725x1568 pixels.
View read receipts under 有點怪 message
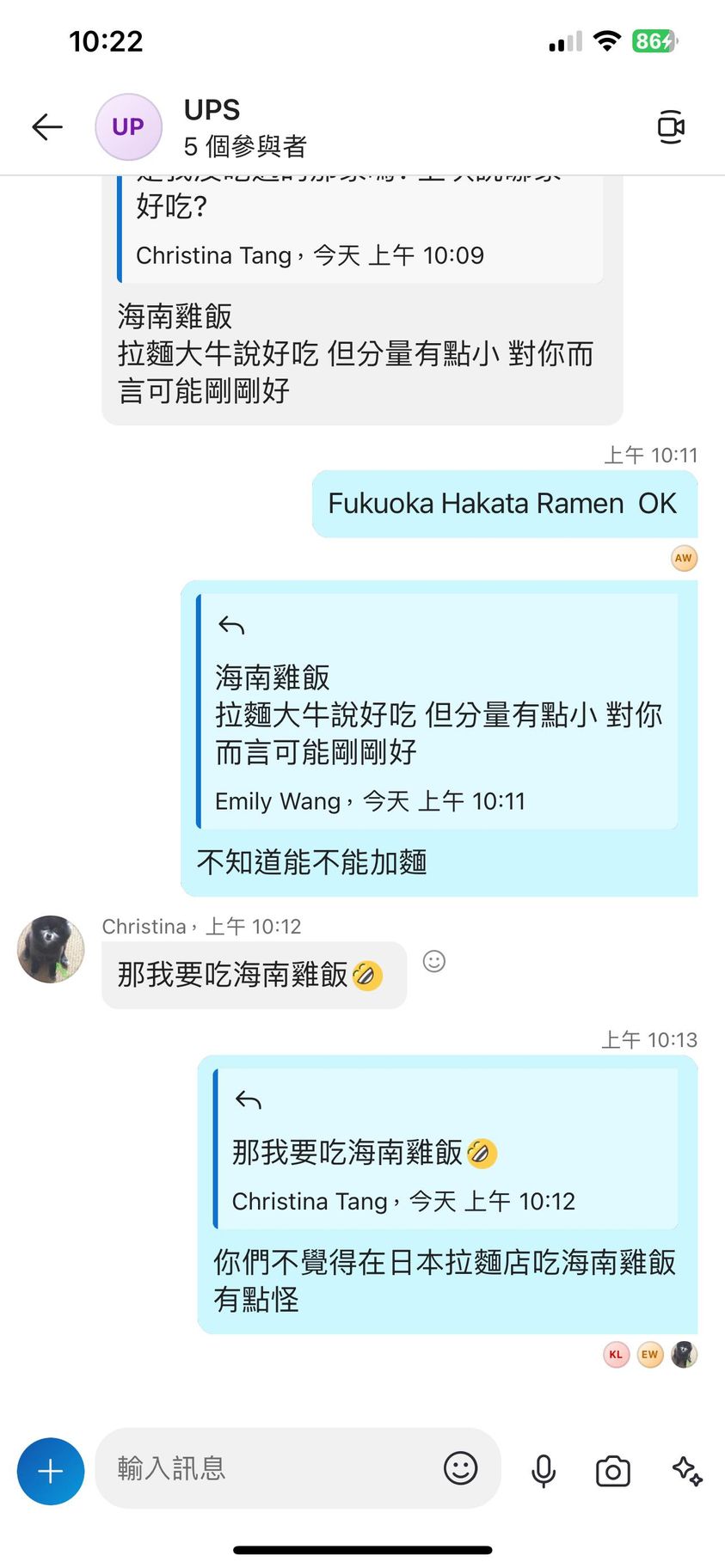point(649,1355)
